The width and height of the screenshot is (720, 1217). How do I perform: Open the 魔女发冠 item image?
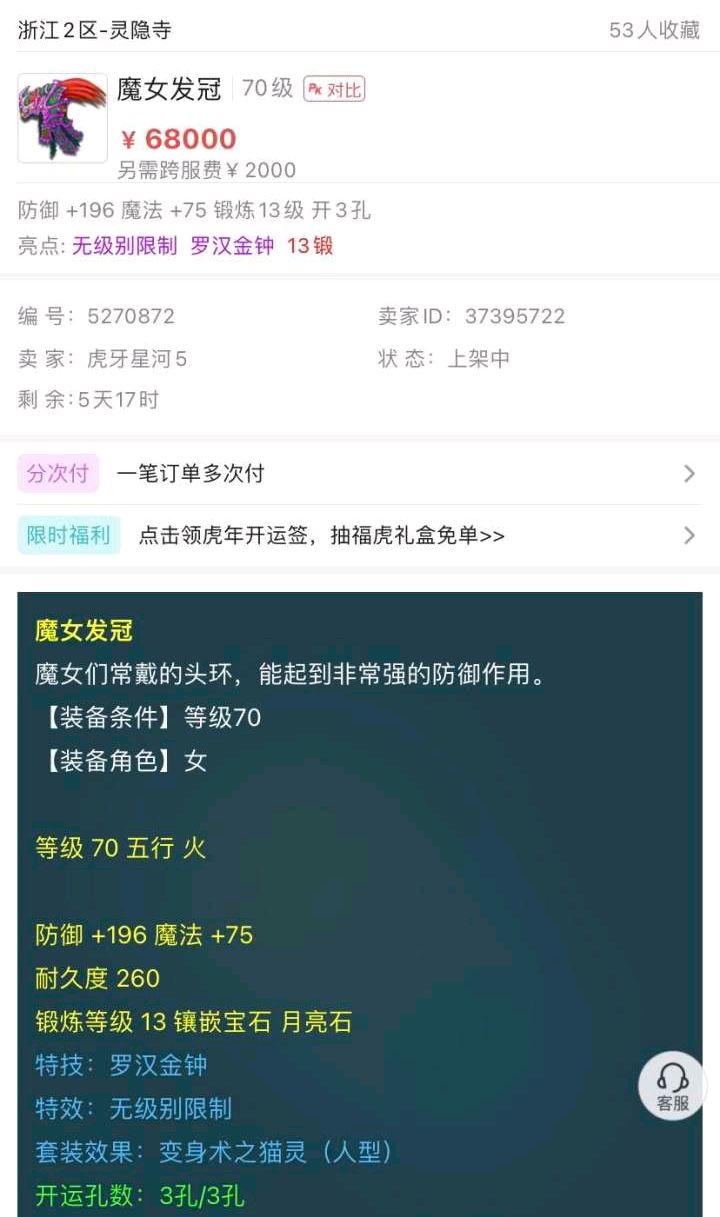(62, 118)
